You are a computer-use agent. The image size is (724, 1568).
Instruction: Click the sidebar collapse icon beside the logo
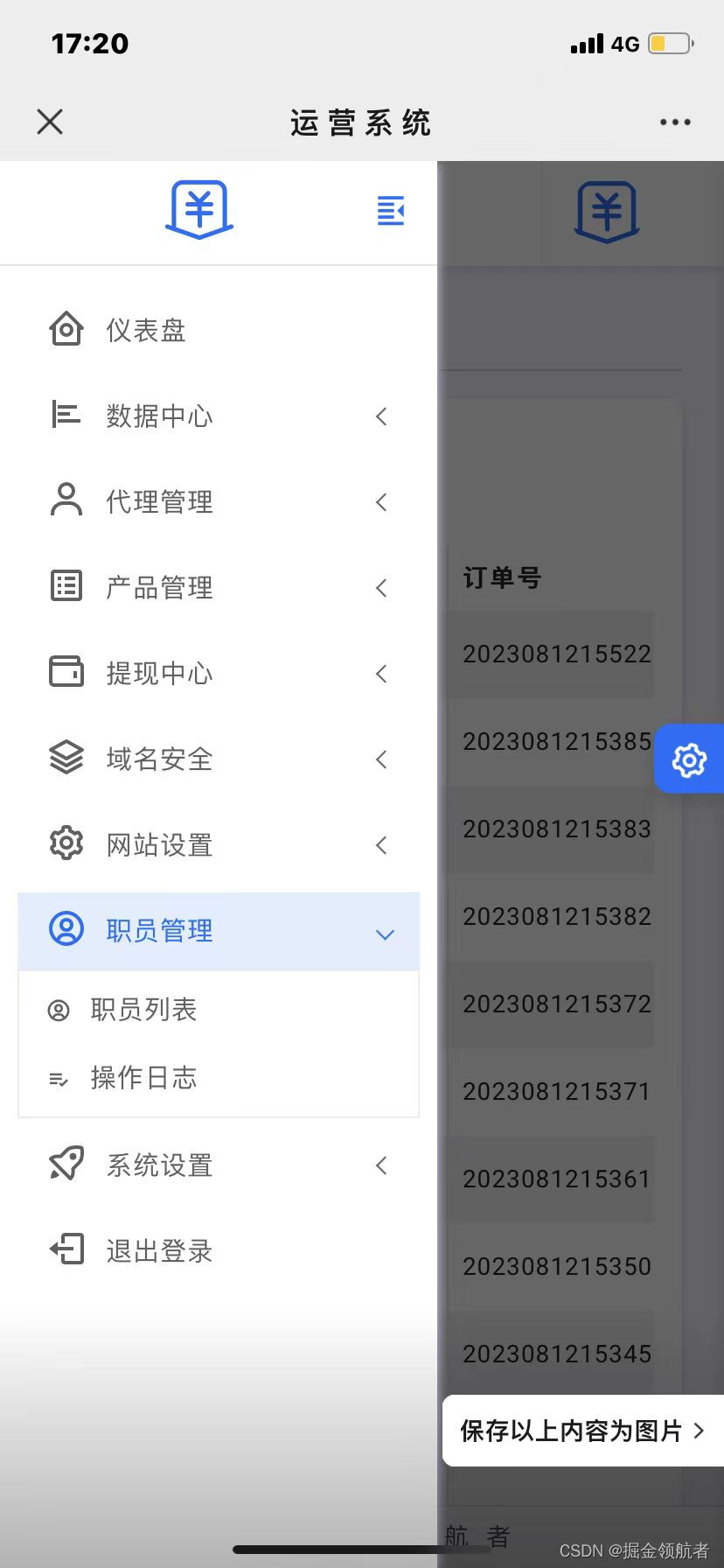coord(389,210)
